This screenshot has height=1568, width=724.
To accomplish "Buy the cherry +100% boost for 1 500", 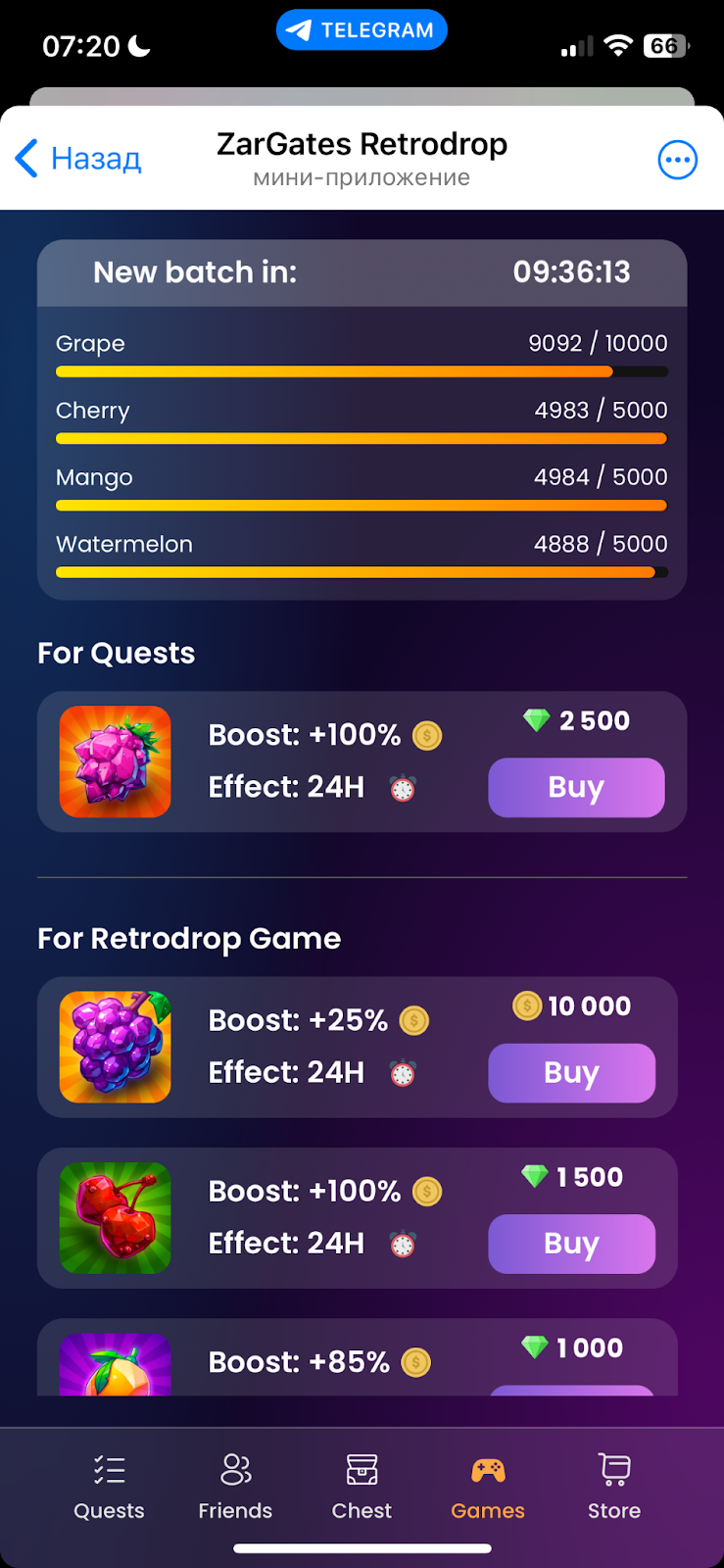I will point(571,1244).
